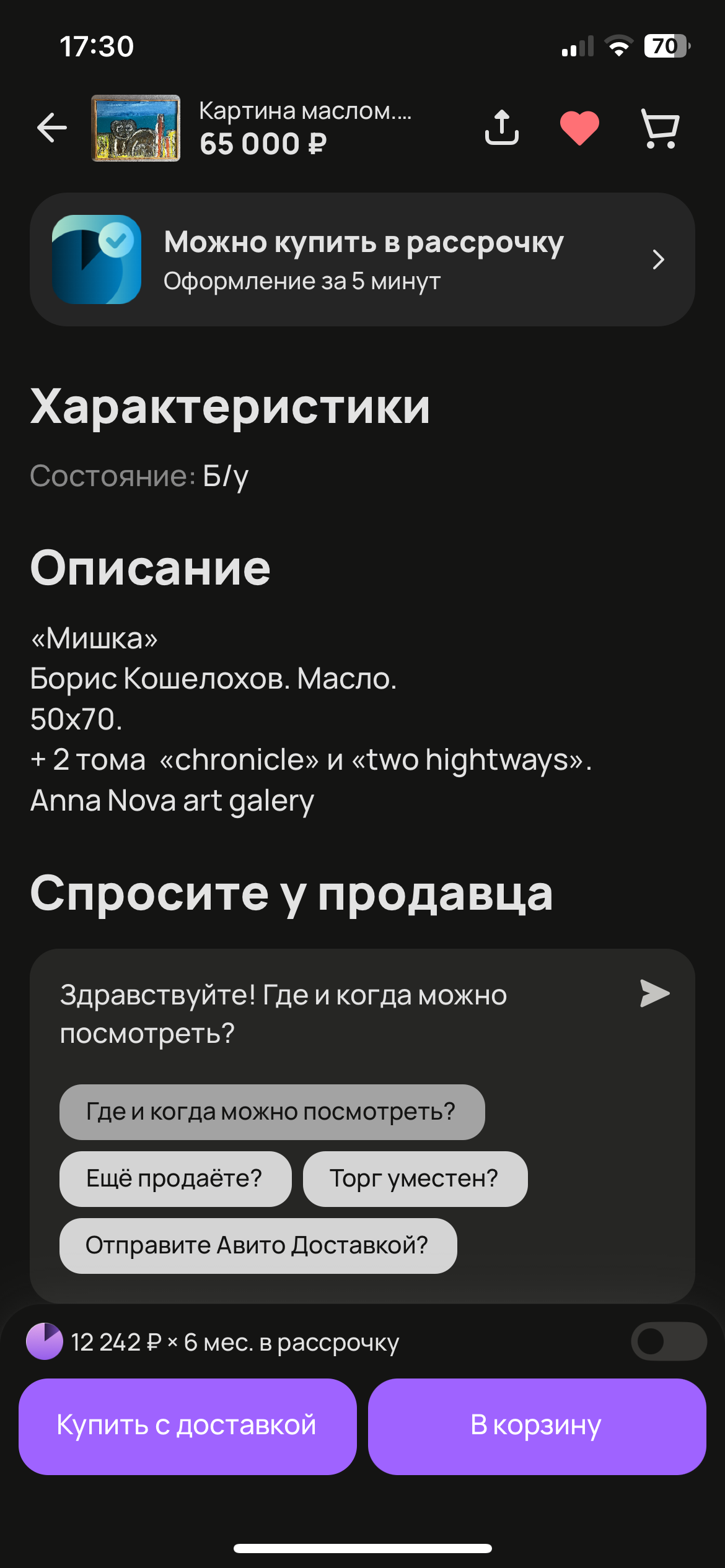The height and width of the screenshot is (1568, 725).
Task: Add item with "В корзину" button
Action: coord(537,1427)
